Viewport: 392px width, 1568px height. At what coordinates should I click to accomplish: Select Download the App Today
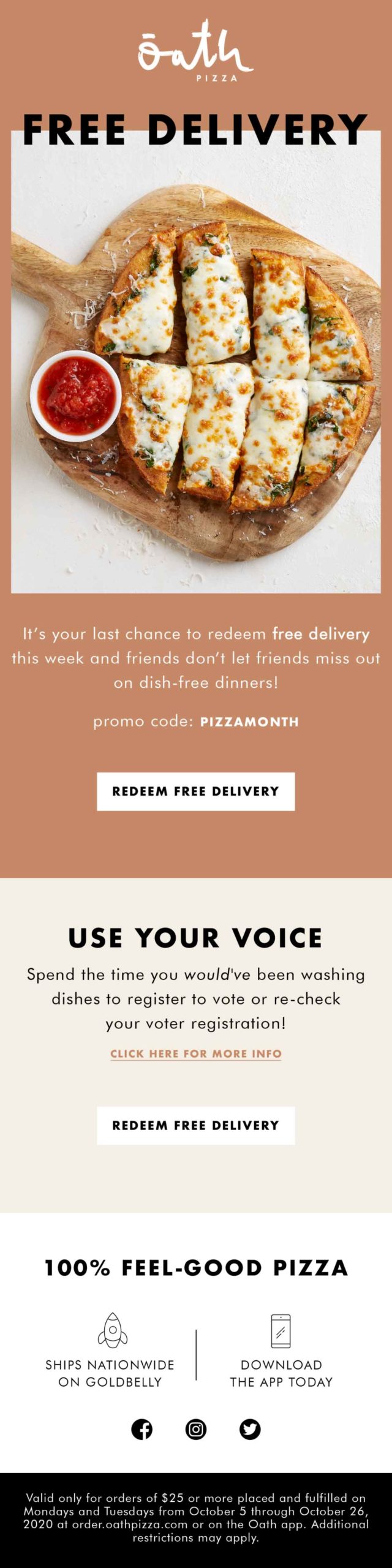[x=281, y=1373]
